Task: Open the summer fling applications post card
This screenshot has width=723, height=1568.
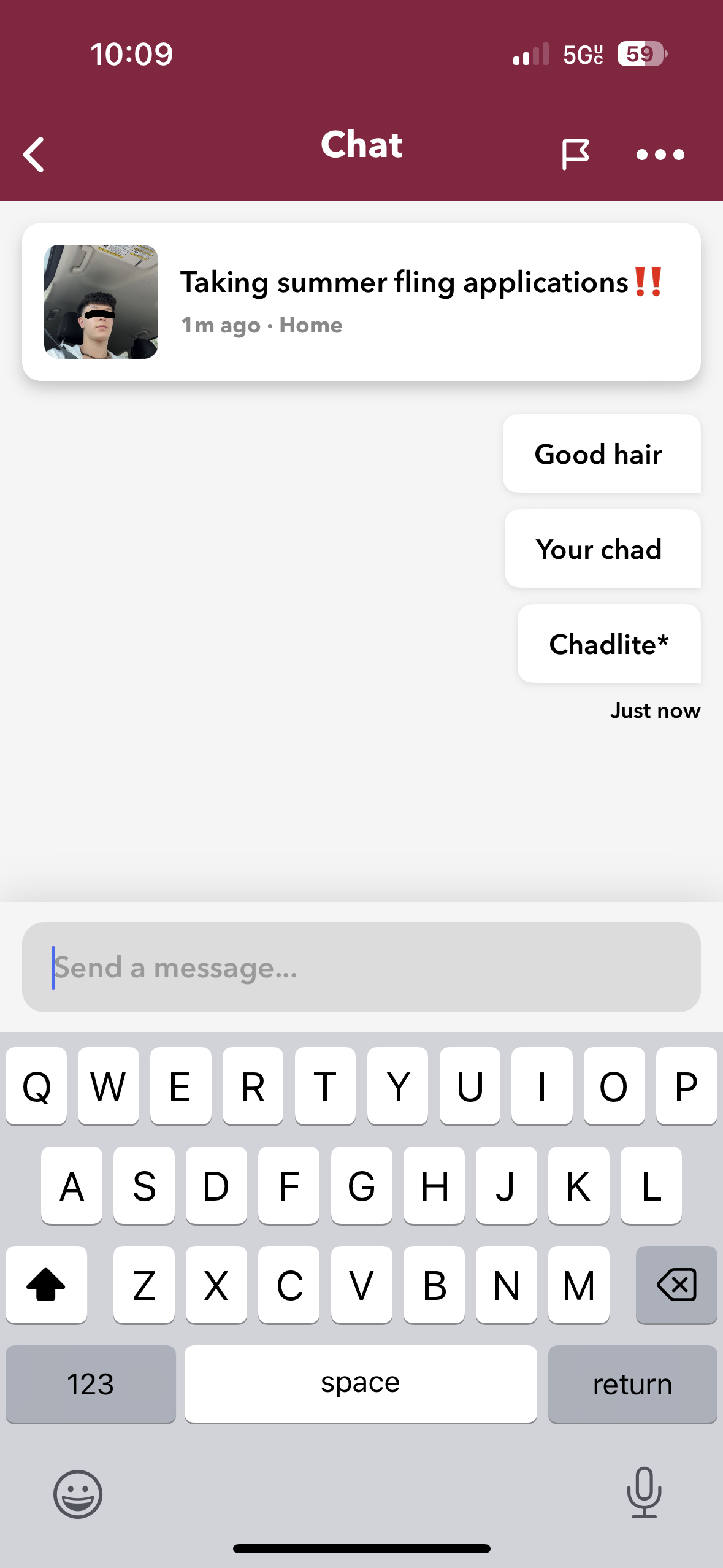Action: (x=361, y=302)
